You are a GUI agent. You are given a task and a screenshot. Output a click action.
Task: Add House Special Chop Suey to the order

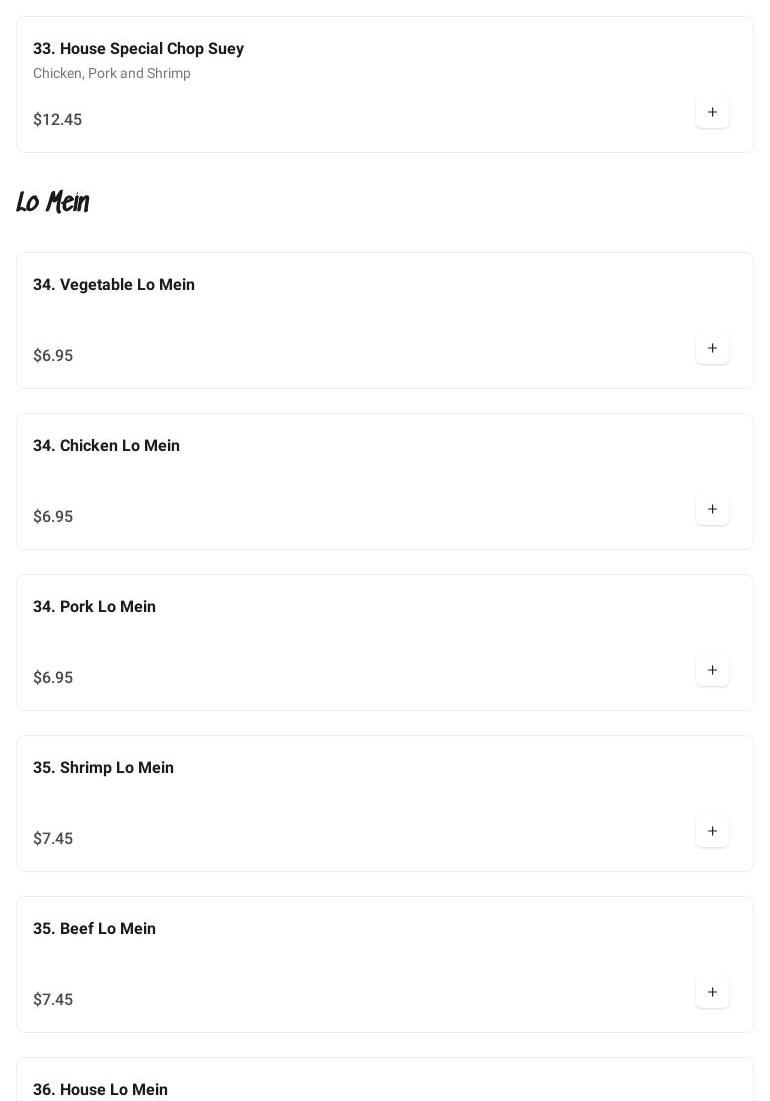(712, 113)
